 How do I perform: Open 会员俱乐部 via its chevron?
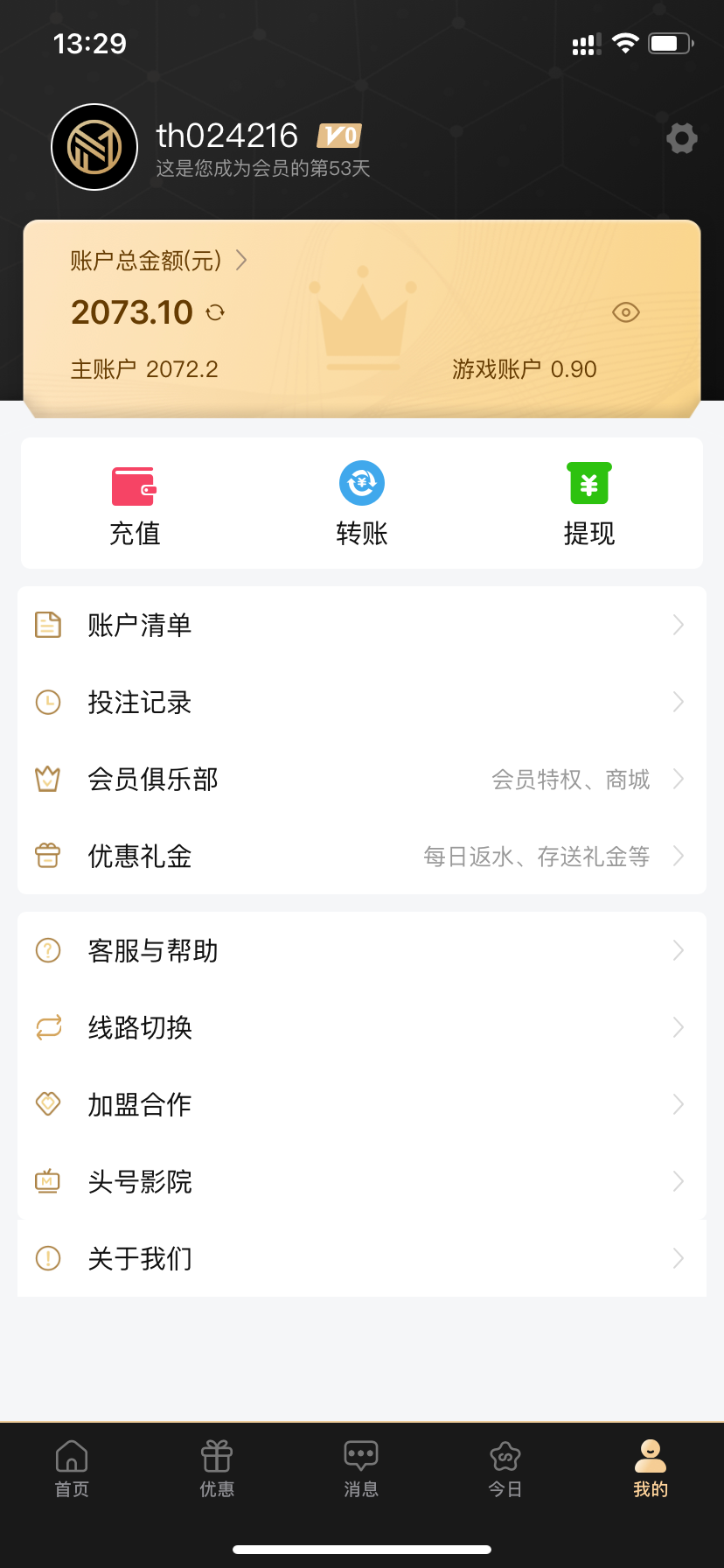[x=679, y=779]
